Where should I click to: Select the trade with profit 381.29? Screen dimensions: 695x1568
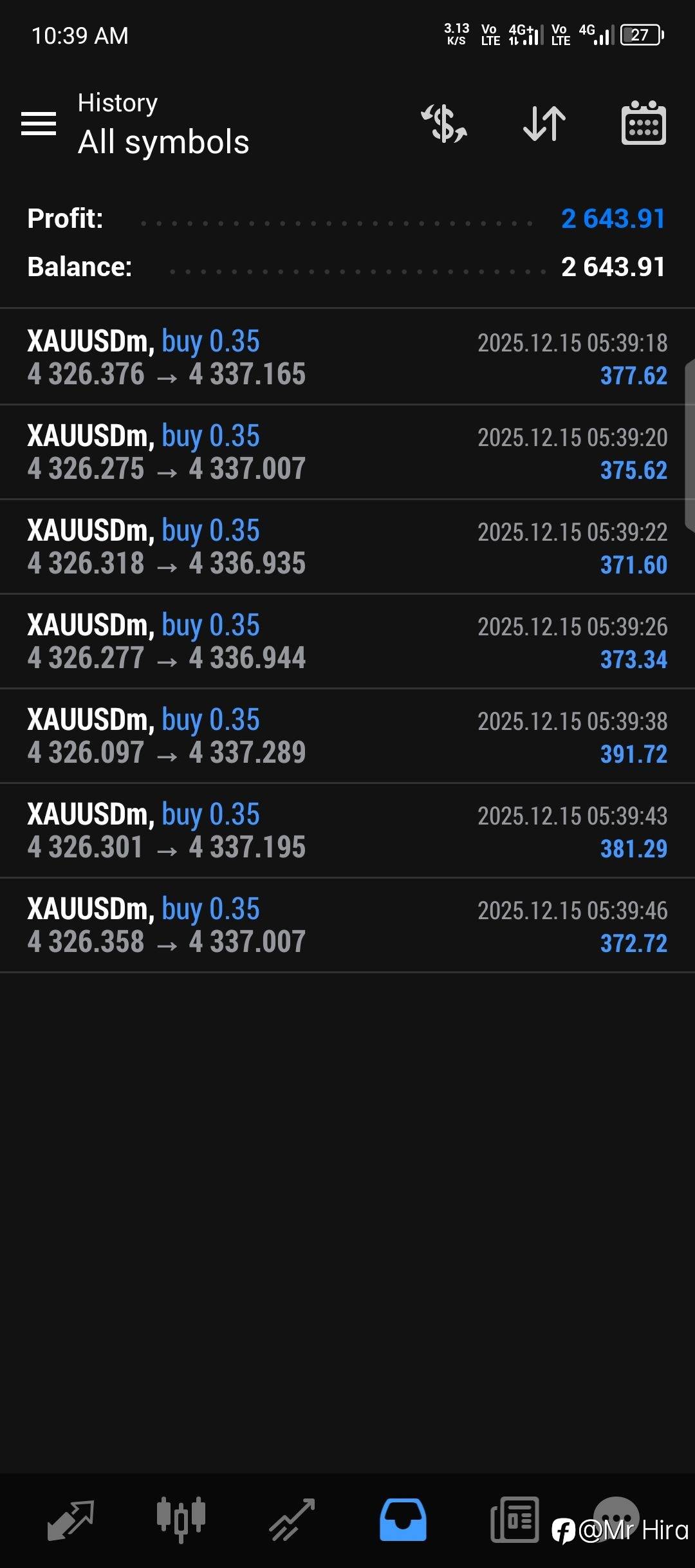click(x=347, y=830)
